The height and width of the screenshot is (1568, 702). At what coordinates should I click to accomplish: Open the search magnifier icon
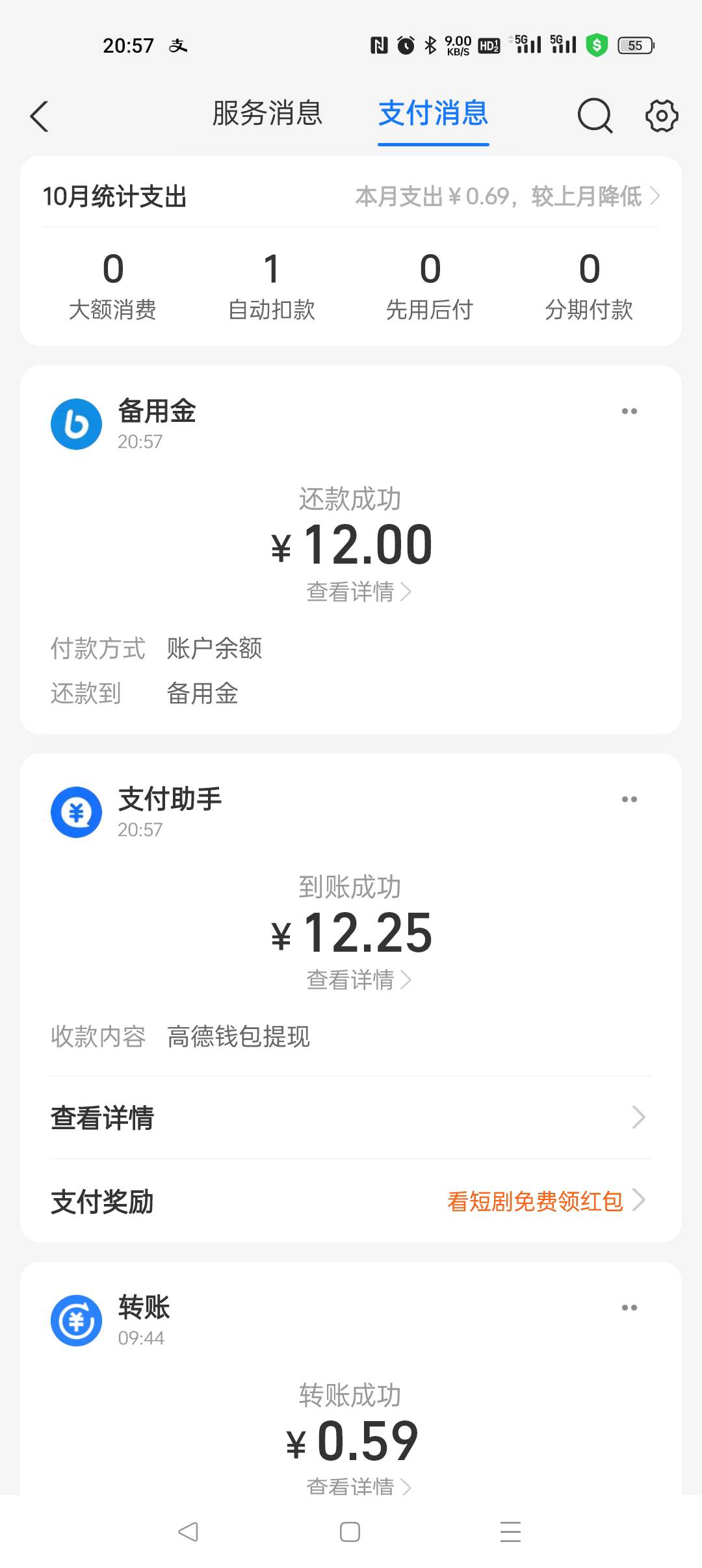pos(595,116)
